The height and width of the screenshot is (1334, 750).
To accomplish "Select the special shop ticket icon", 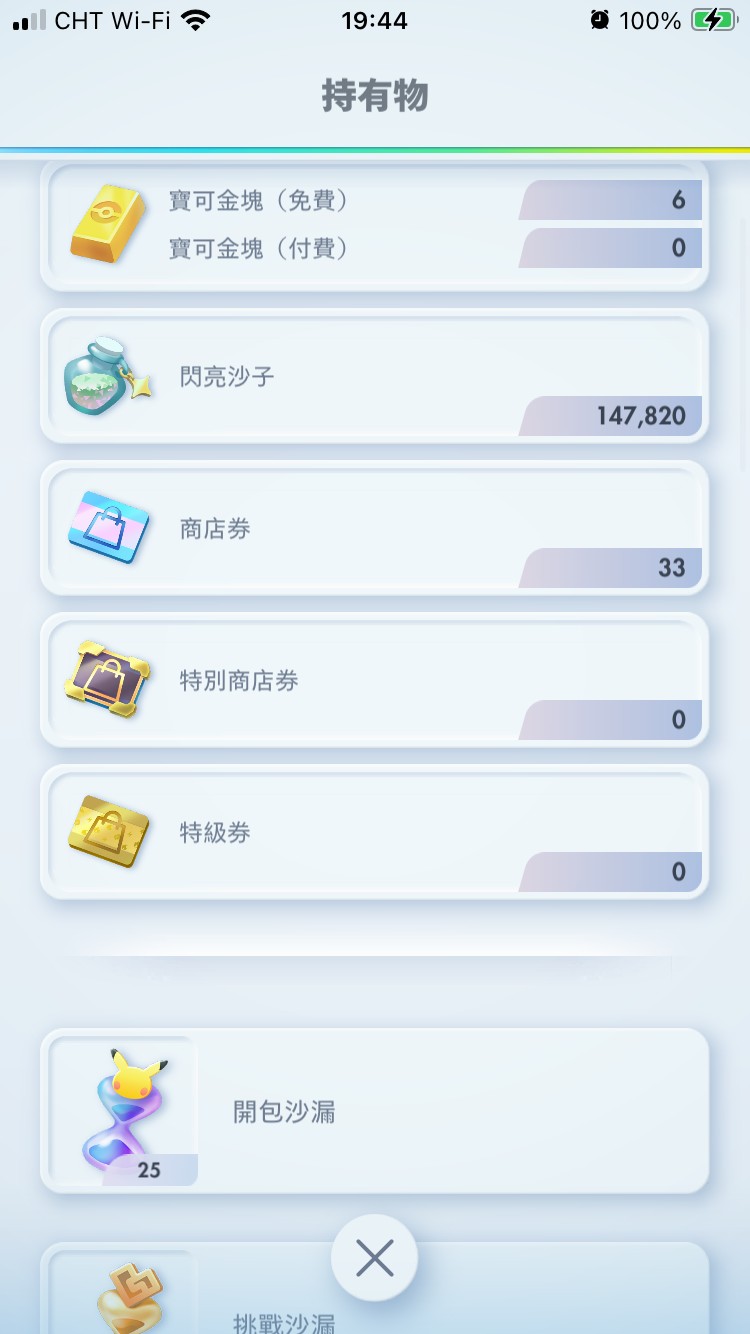I will point(107,680).
